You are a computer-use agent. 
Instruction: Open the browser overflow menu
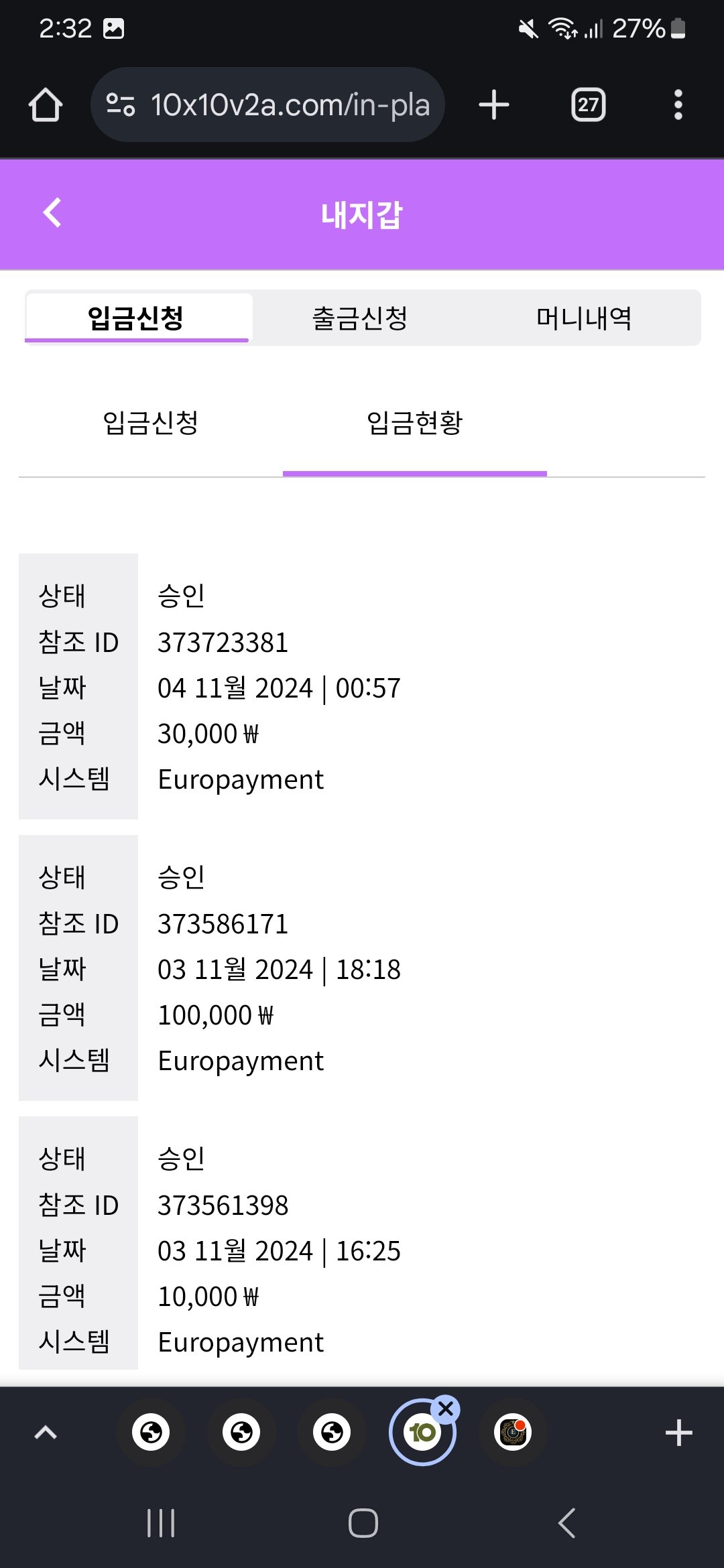click(x=678, y=105)
